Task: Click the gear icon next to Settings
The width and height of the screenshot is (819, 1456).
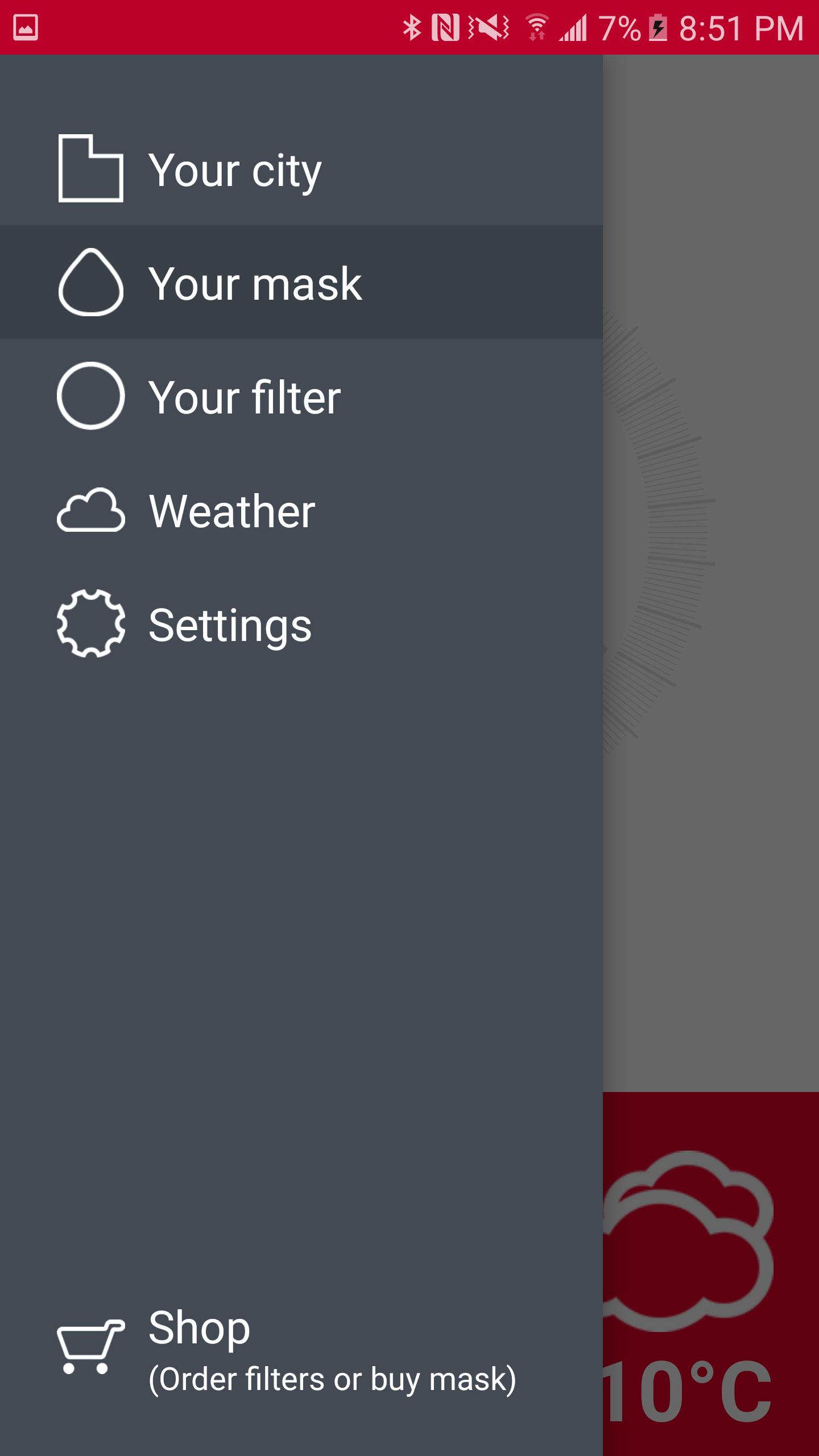Action: [x=90, y=624]
